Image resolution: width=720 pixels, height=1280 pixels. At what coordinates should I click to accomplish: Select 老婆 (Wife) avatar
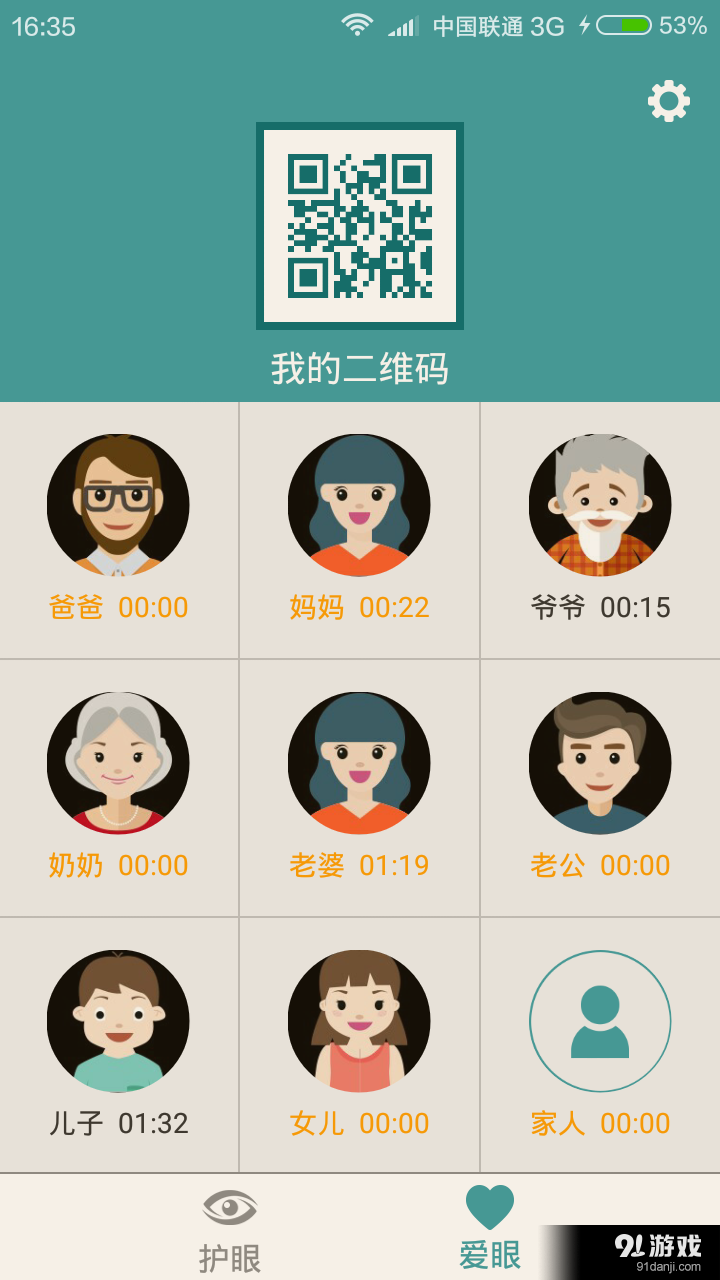tap(360, 762)
